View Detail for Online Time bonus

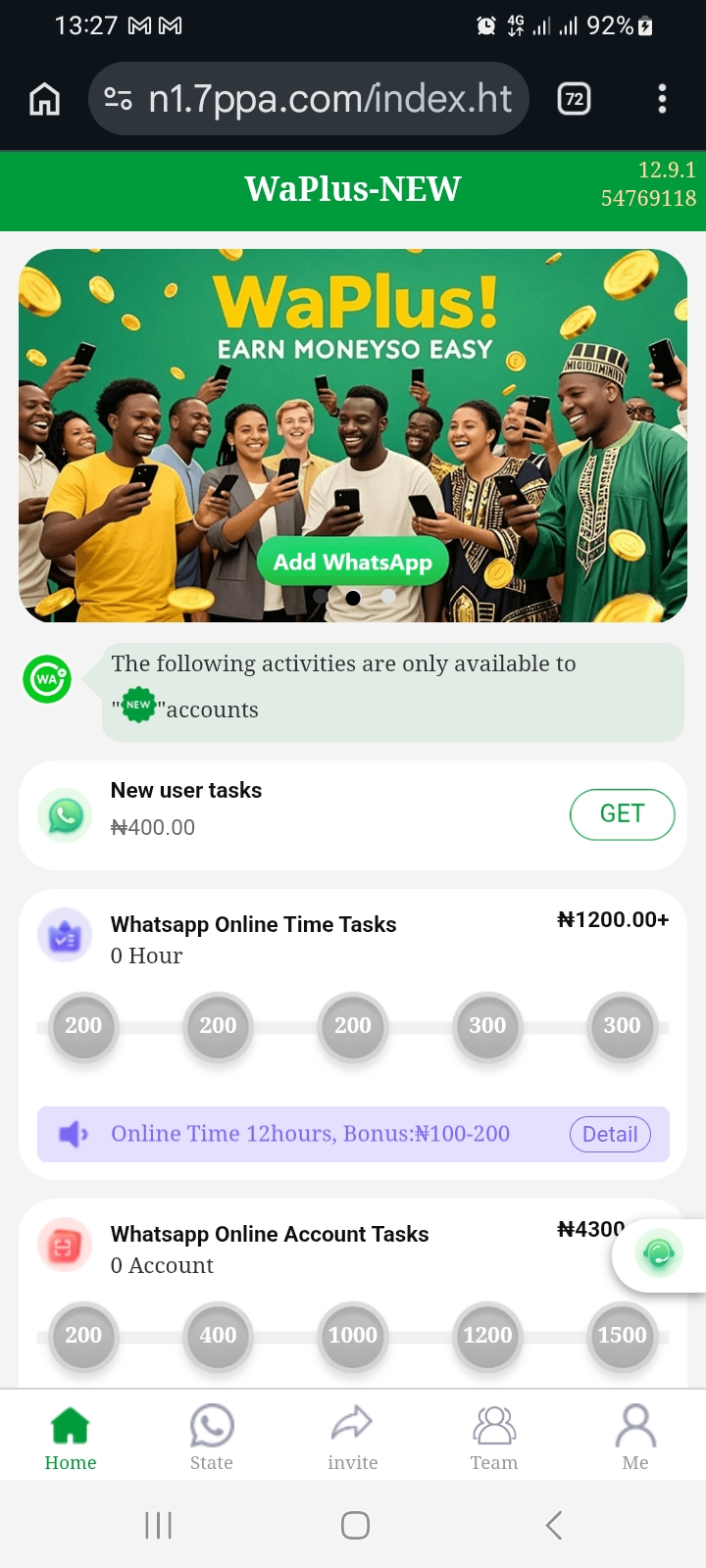tap(610, 1134)
